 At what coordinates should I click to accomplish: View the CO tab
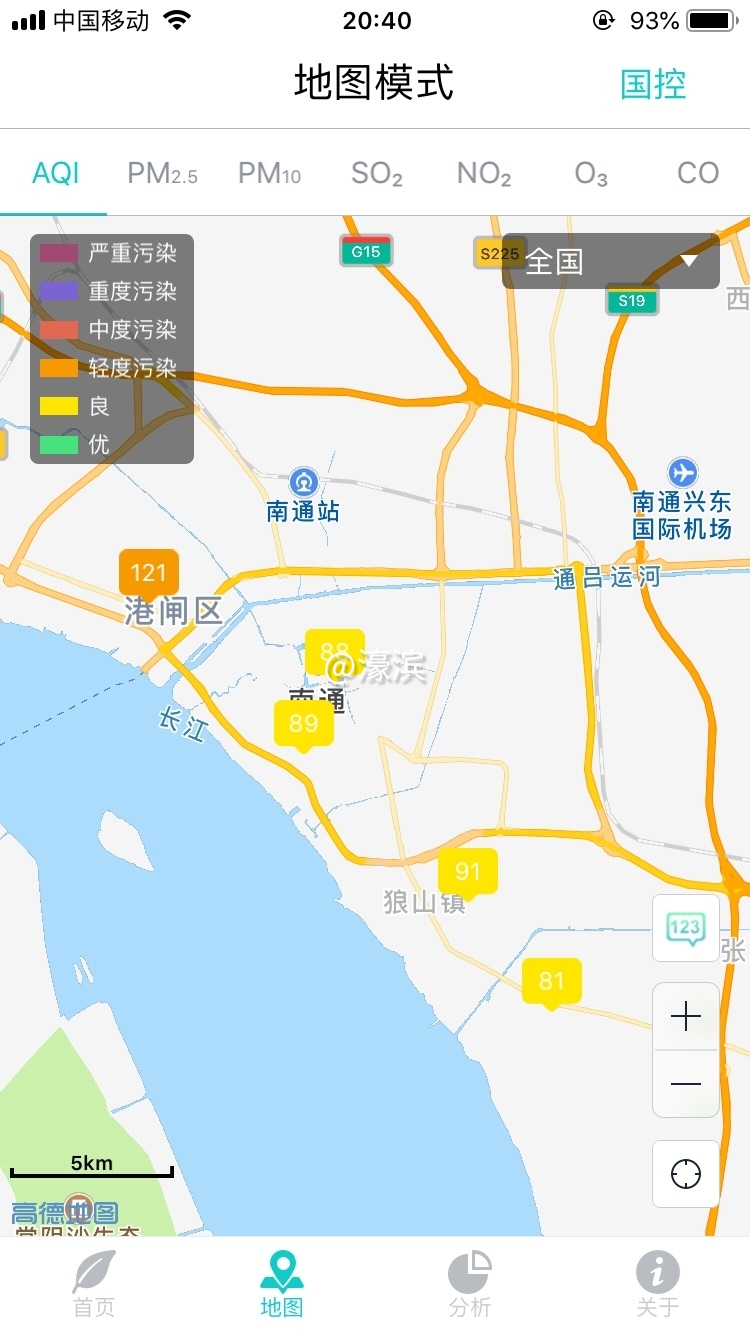click(697, 173)
